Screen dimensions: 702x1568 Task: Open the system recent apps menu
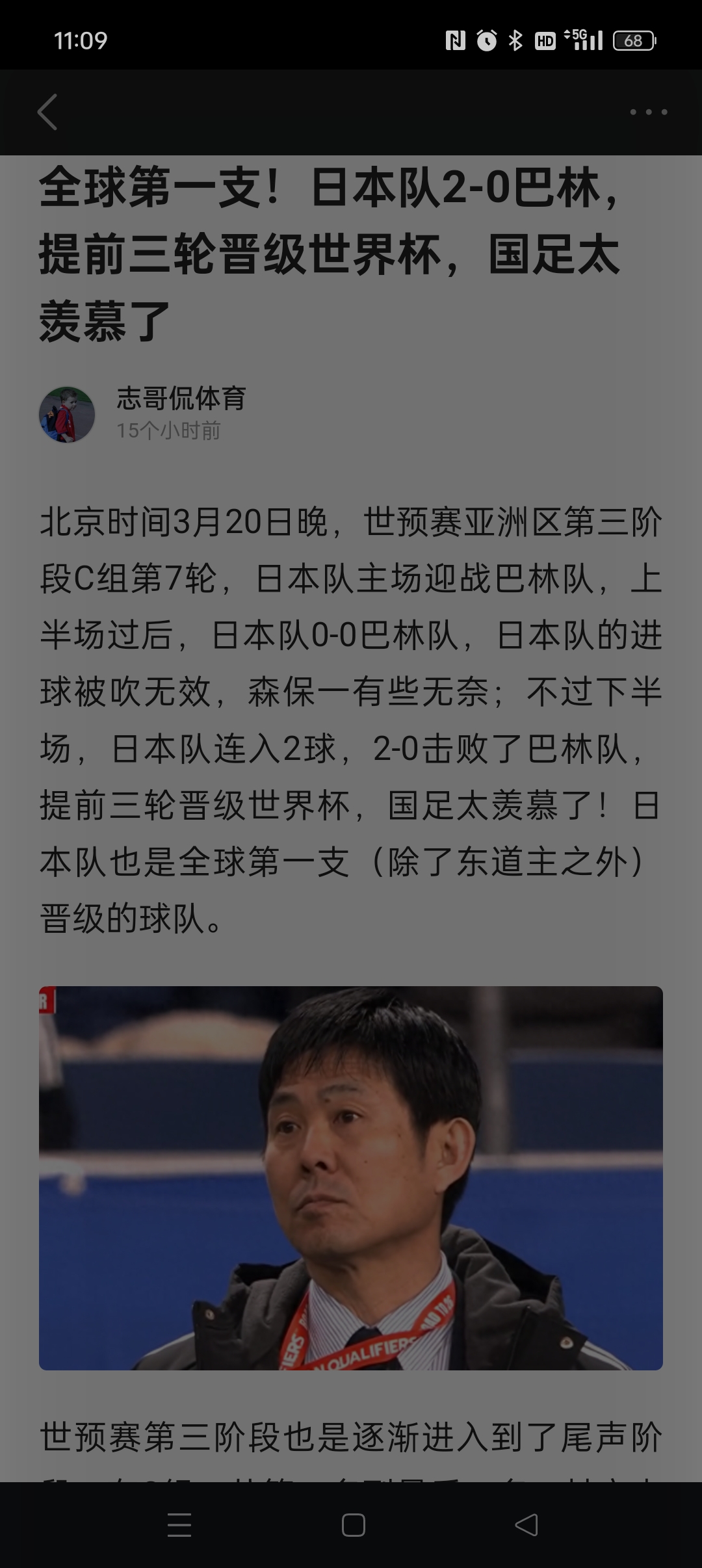pos(179,1525)
